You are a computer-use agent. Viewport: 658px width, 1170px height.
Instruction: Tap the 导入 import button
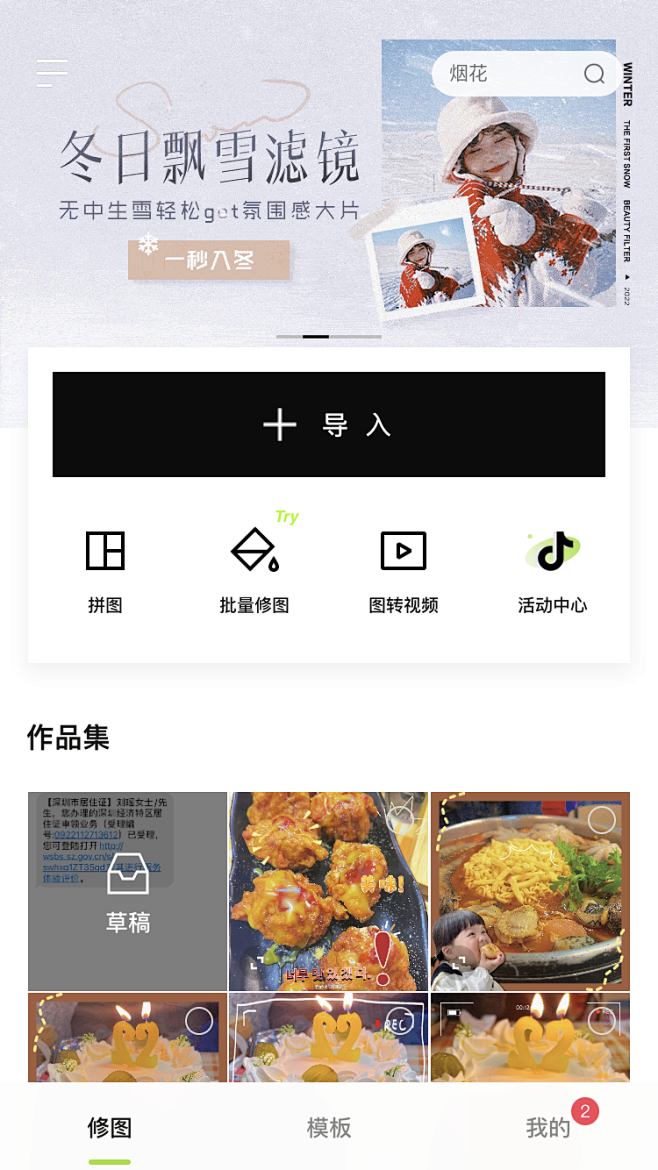[x=328, y=424]
